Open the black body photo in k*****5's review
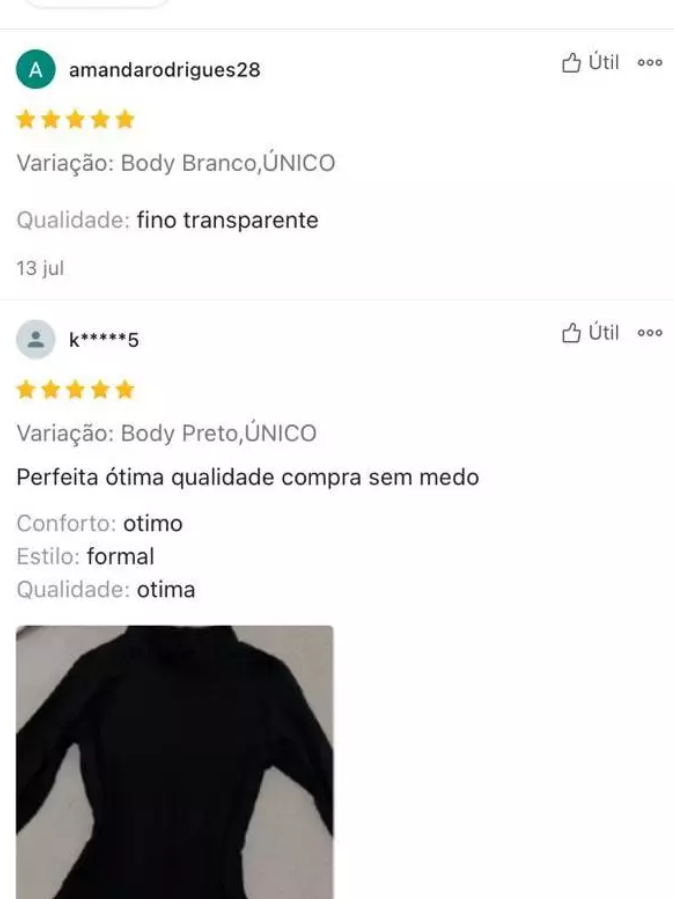The height and width of the screenshot is (899, 674). click(175, 762)
